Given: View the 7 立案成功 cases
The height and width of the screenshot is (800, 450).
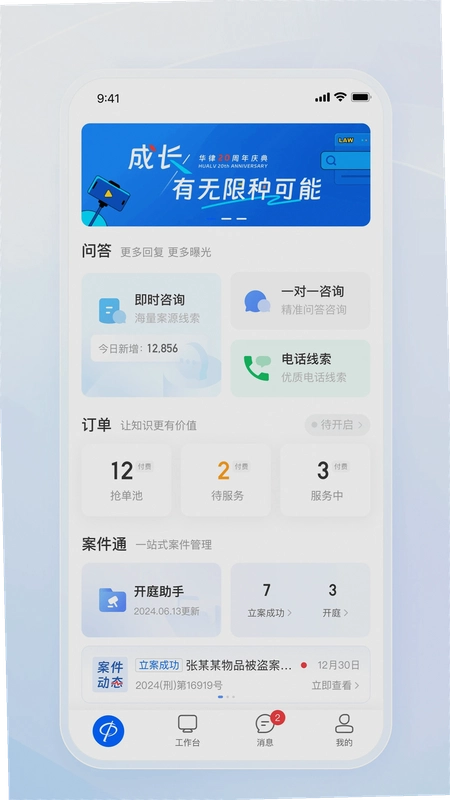Looking at the screenshot, I should (269, 601).
